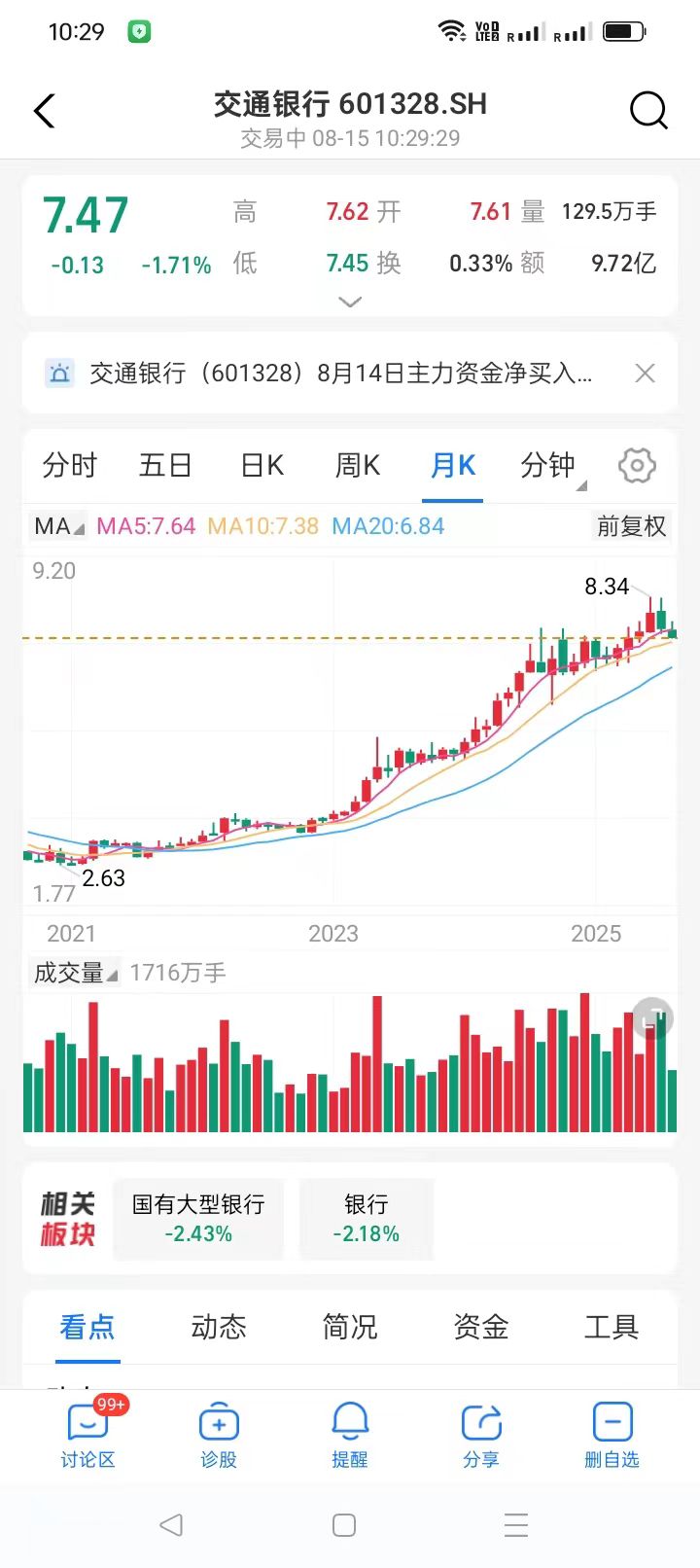Open the search magnifier icon
Screen dimensions: 700x1568
tap(647, 111)
